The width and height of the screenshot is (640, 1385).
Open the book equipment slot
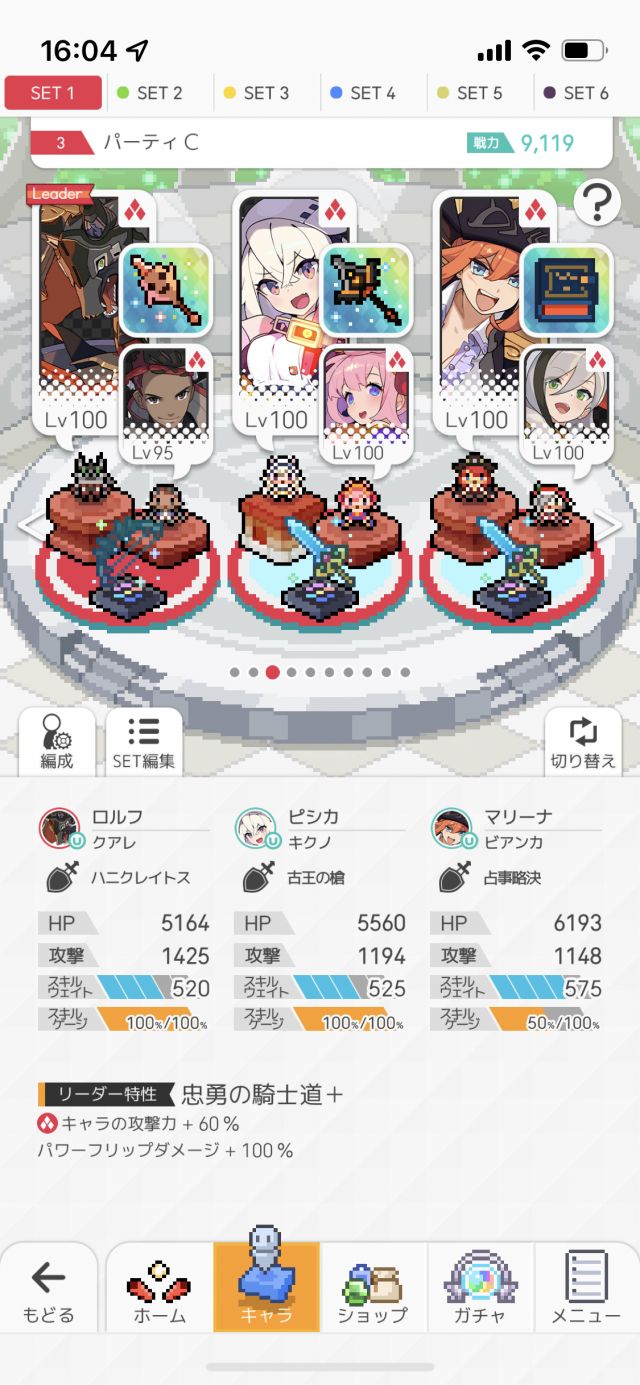566,290
